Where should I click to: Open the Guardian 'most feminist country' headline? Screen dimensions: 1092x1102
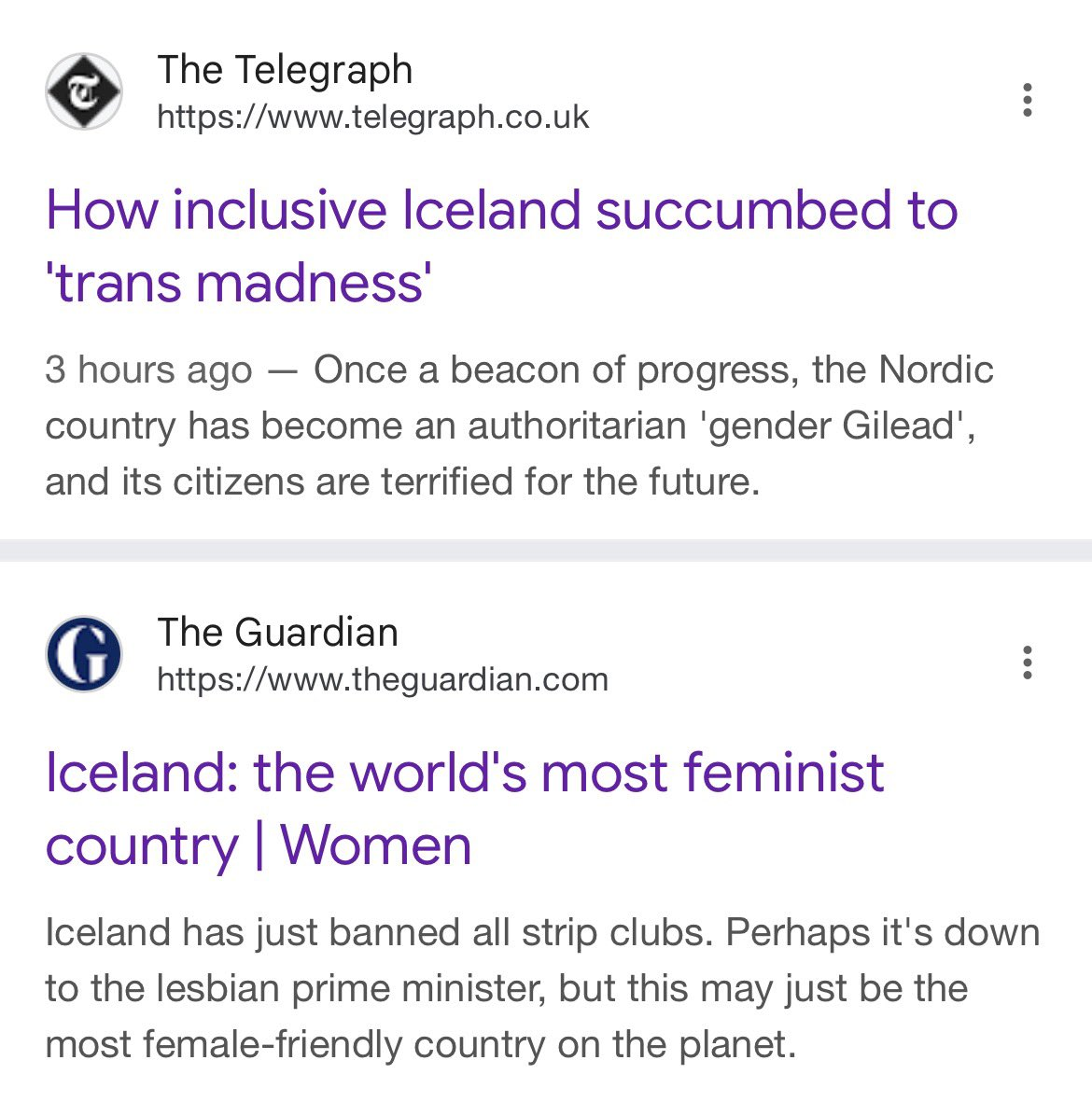point(464,808)
